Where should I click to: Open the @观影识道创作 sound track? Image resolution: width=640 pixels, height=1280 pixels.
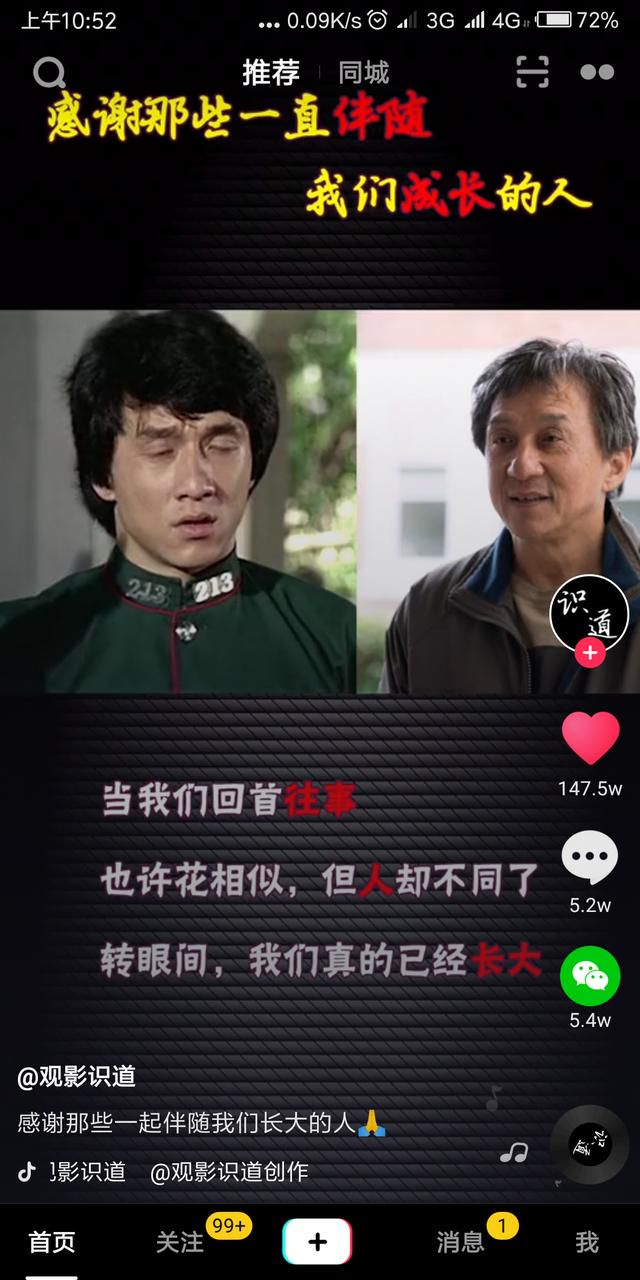tap(229, 1172)
